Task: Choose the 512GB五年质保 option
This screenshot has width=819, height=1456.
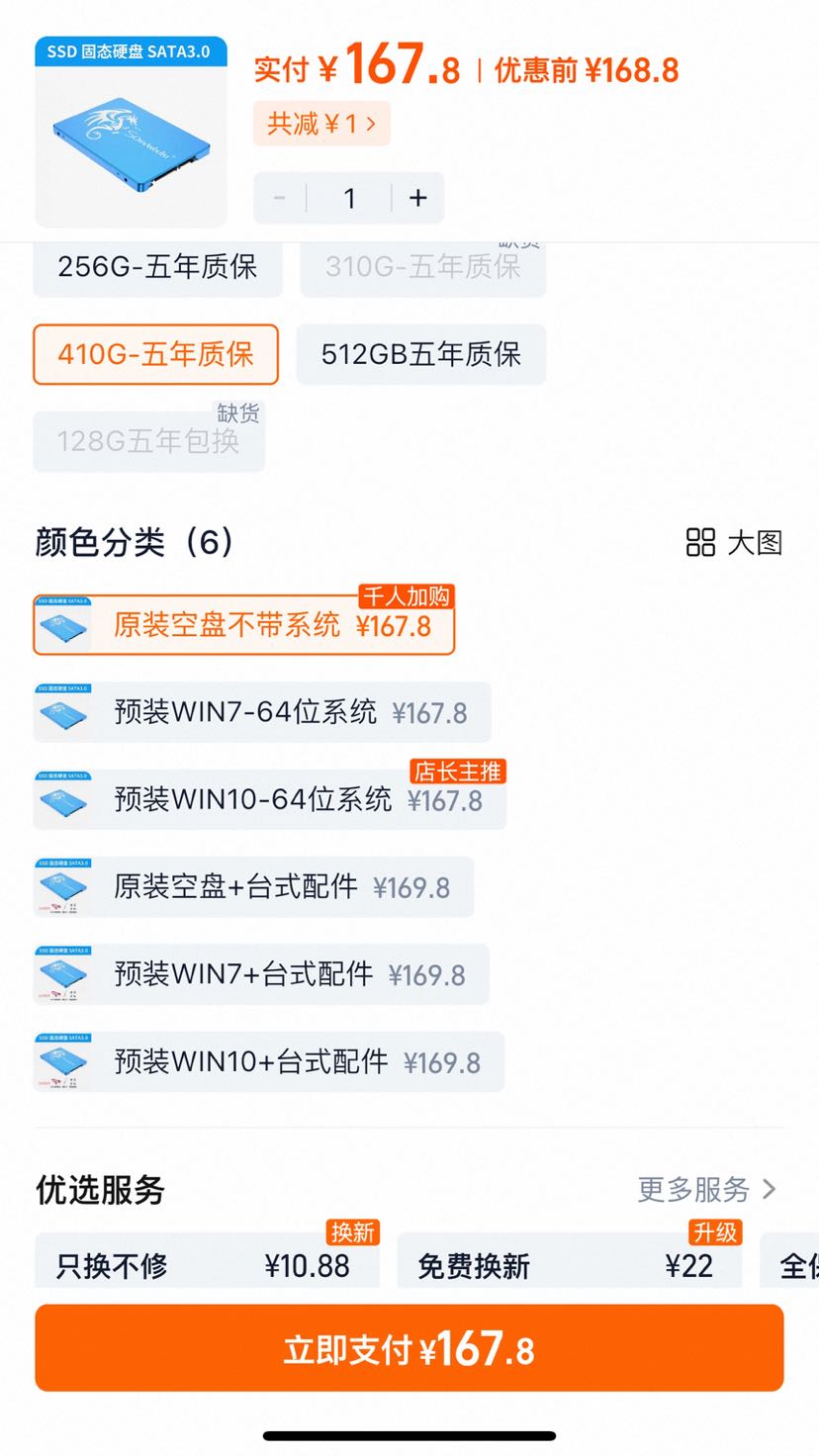Action: (421, 354)
